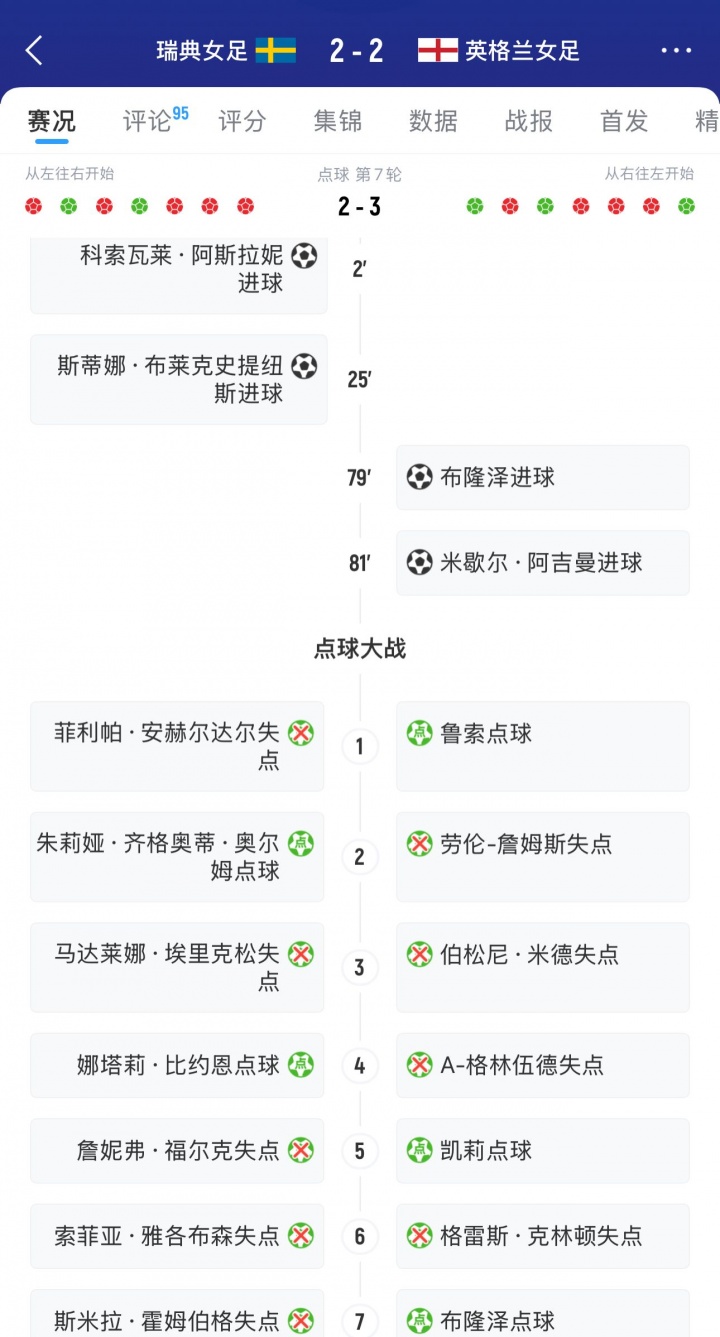Open the 集锦 highlights tab
This screenshot has width=720, height=1337.
tap(338, 121)
